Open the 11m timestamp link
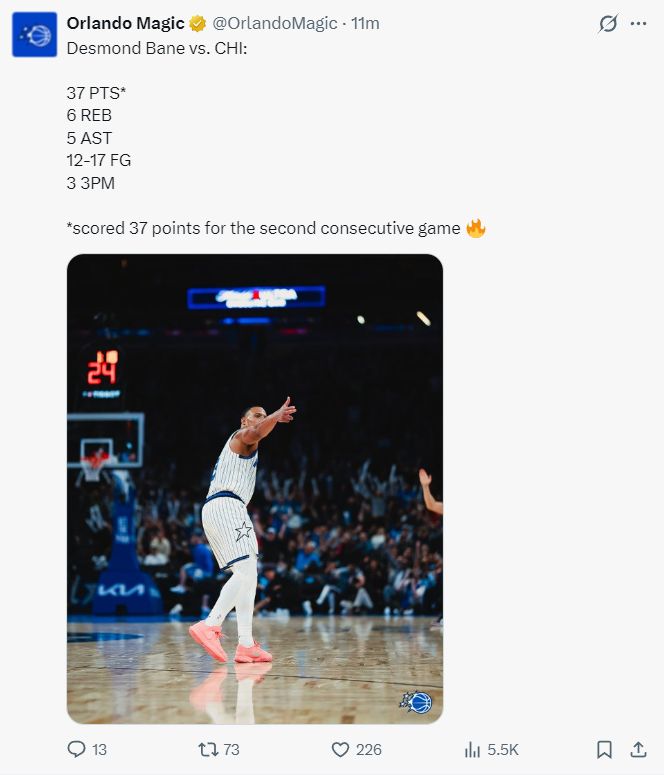664x775 pixels. (x=365, y=23)
